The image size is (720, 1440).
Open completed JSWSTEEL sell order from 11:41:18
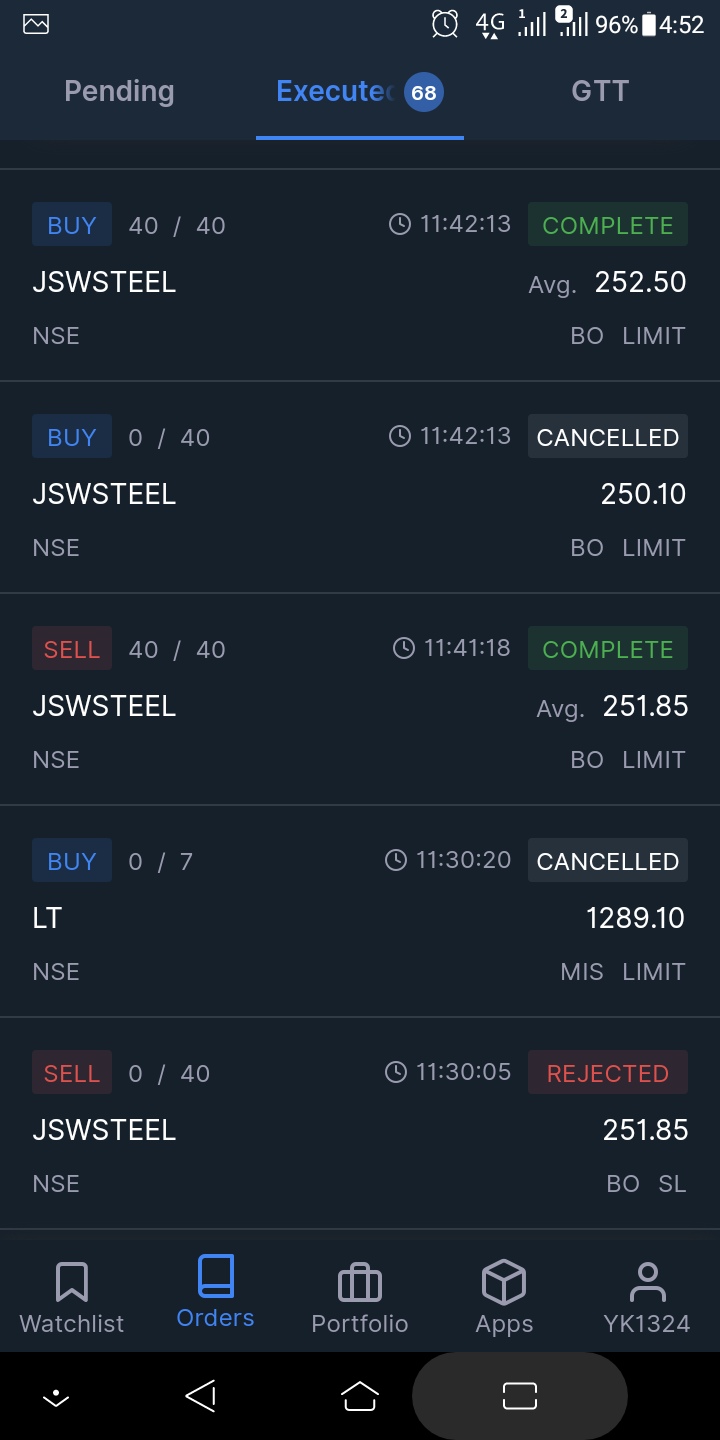pyautogui.click(x=360, y=704)
